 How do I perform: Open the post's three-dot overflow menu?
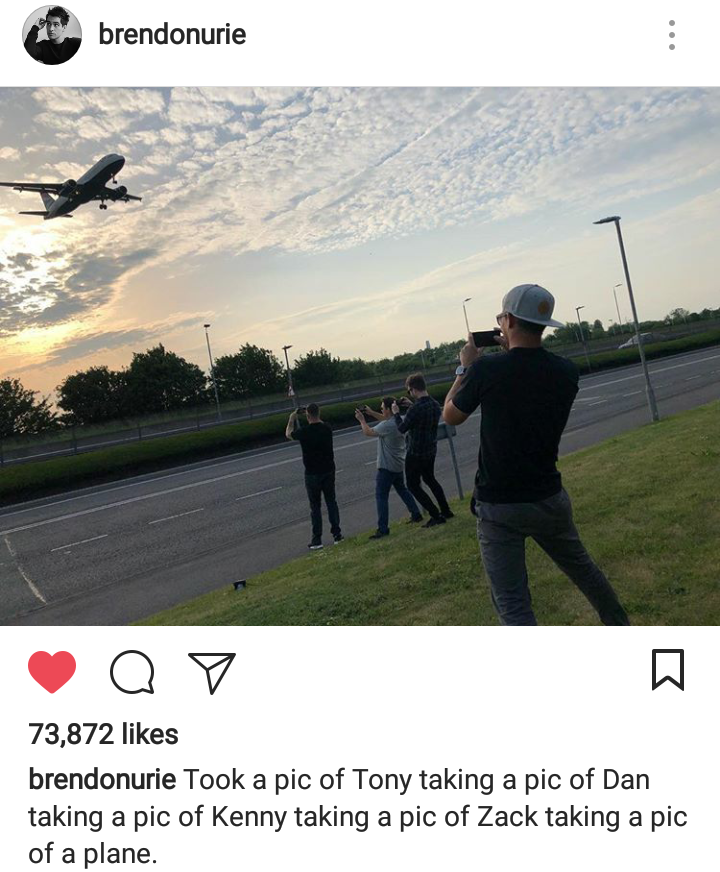pos(672,35)
